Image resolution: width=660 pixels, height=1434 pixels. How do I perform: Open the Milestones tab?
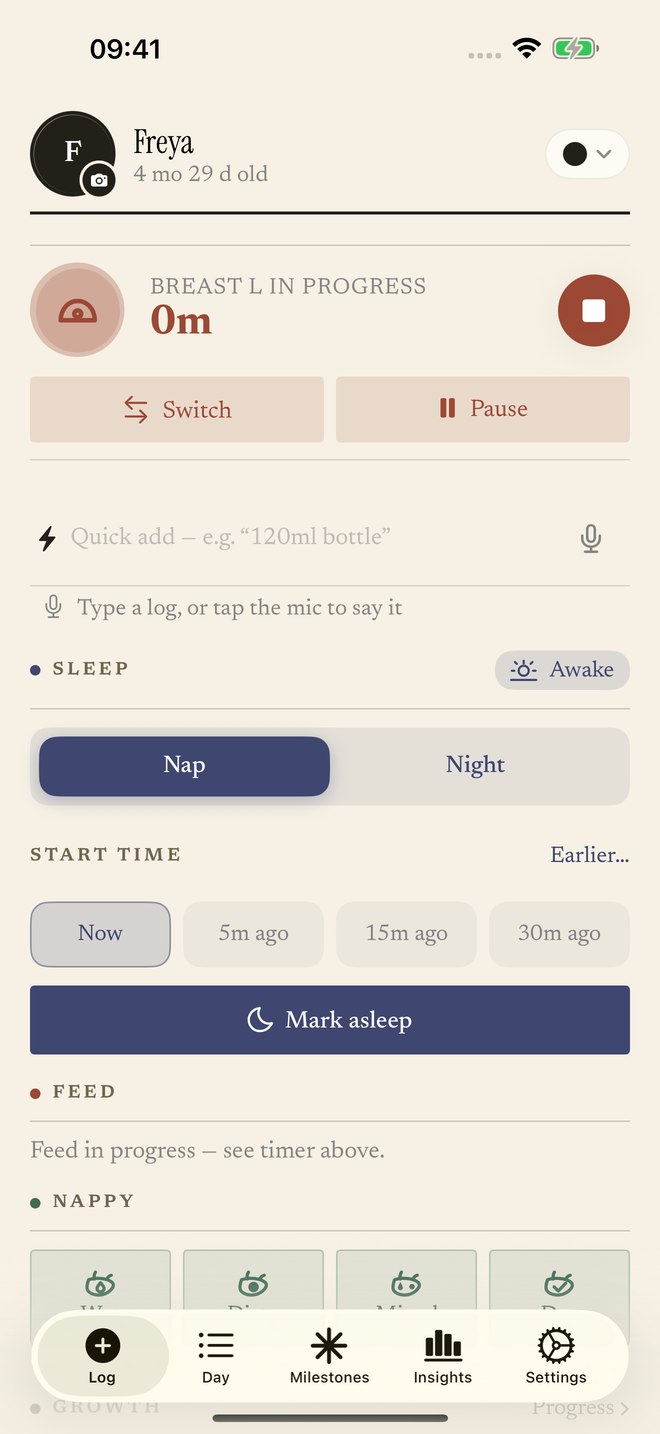click(329, 1356)
